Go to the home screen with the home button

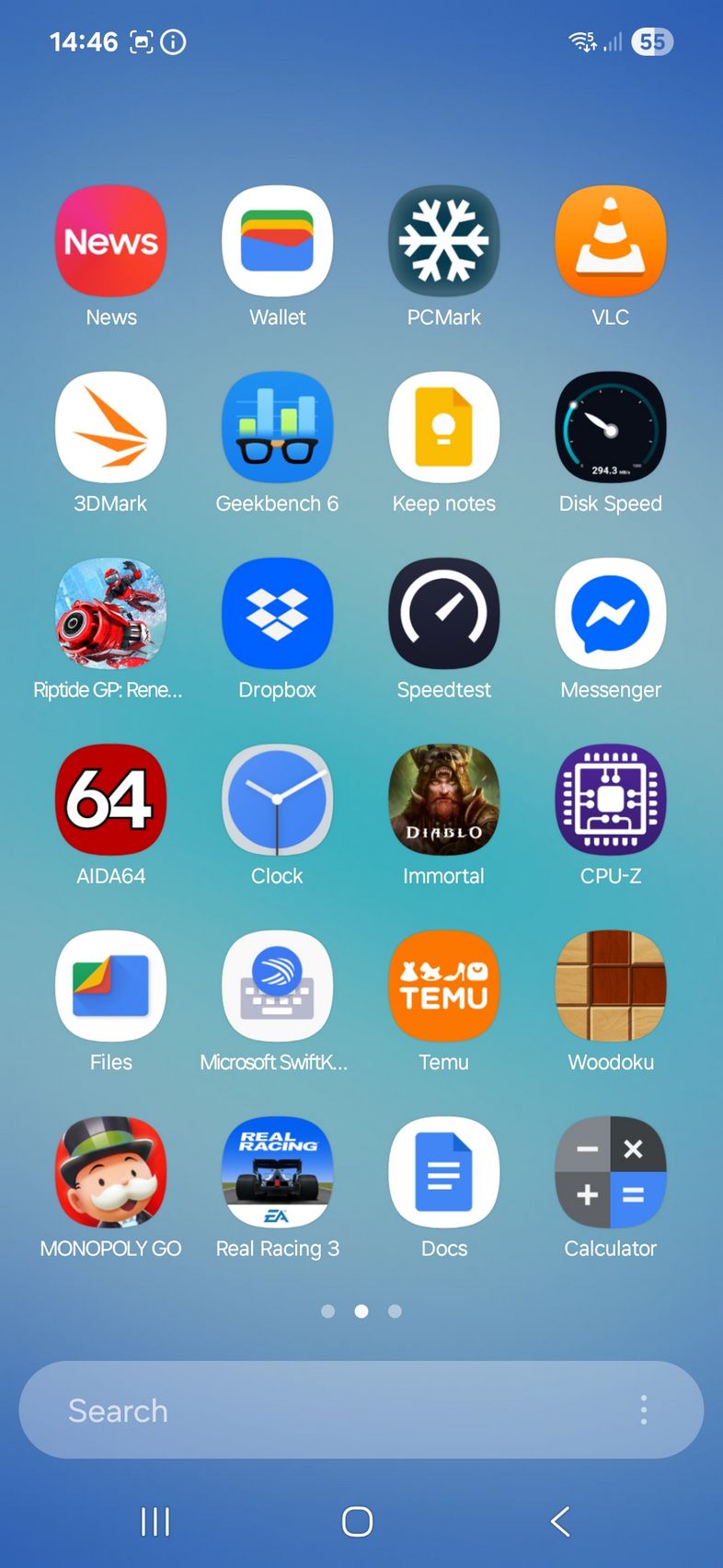(357, 1521)
